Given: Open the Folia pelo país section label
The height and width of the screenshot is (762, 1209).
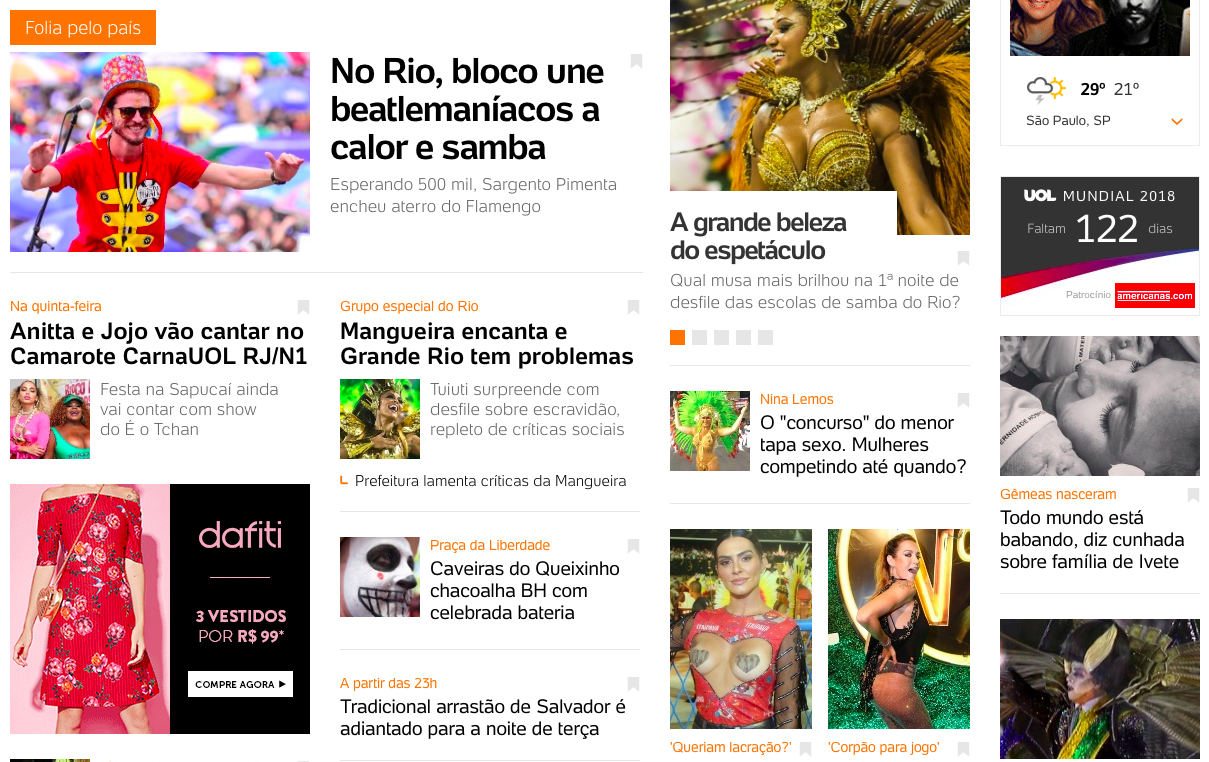Looking at the screenshot, I should coord(83,28).
